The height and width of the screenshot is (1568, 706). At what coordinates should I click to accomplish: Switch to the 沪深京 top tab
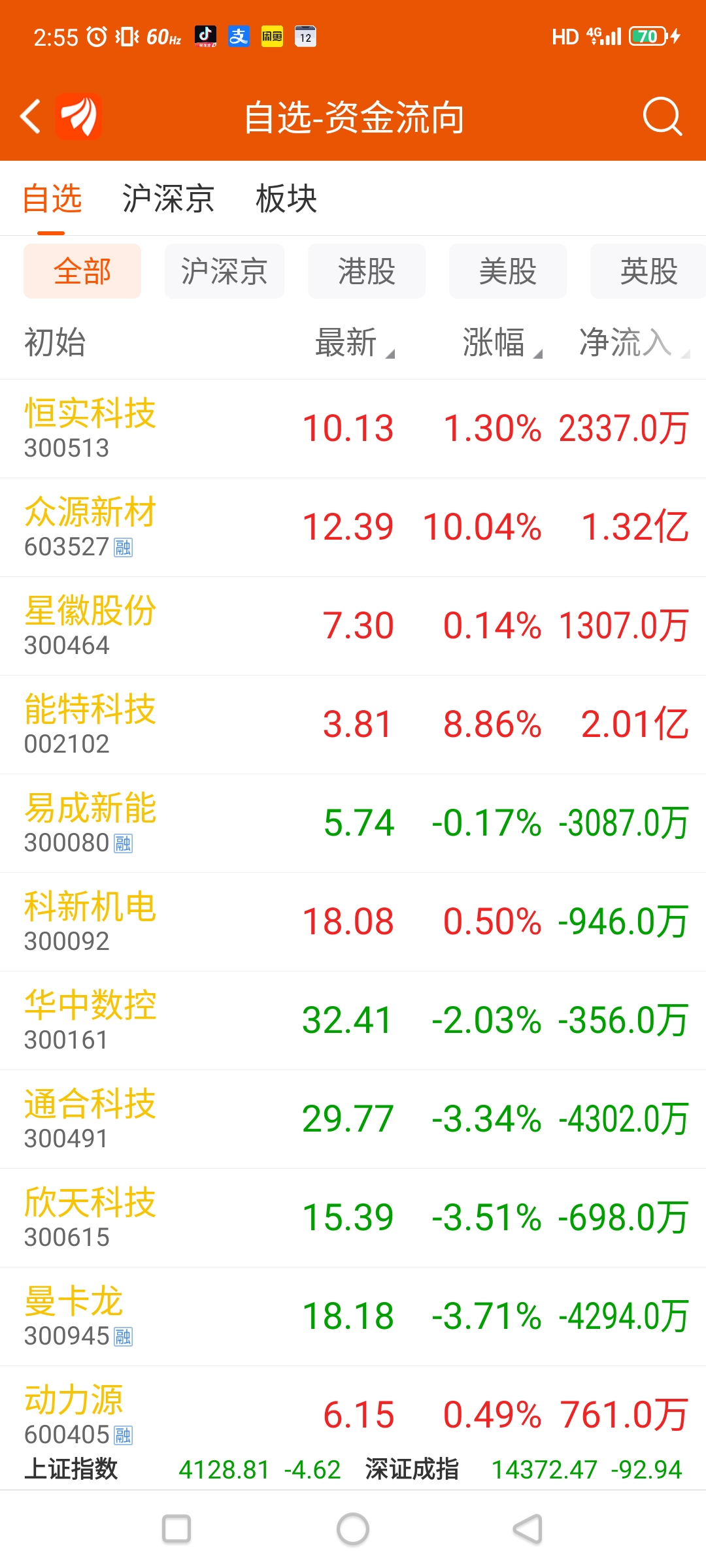[x=168, y=199]
